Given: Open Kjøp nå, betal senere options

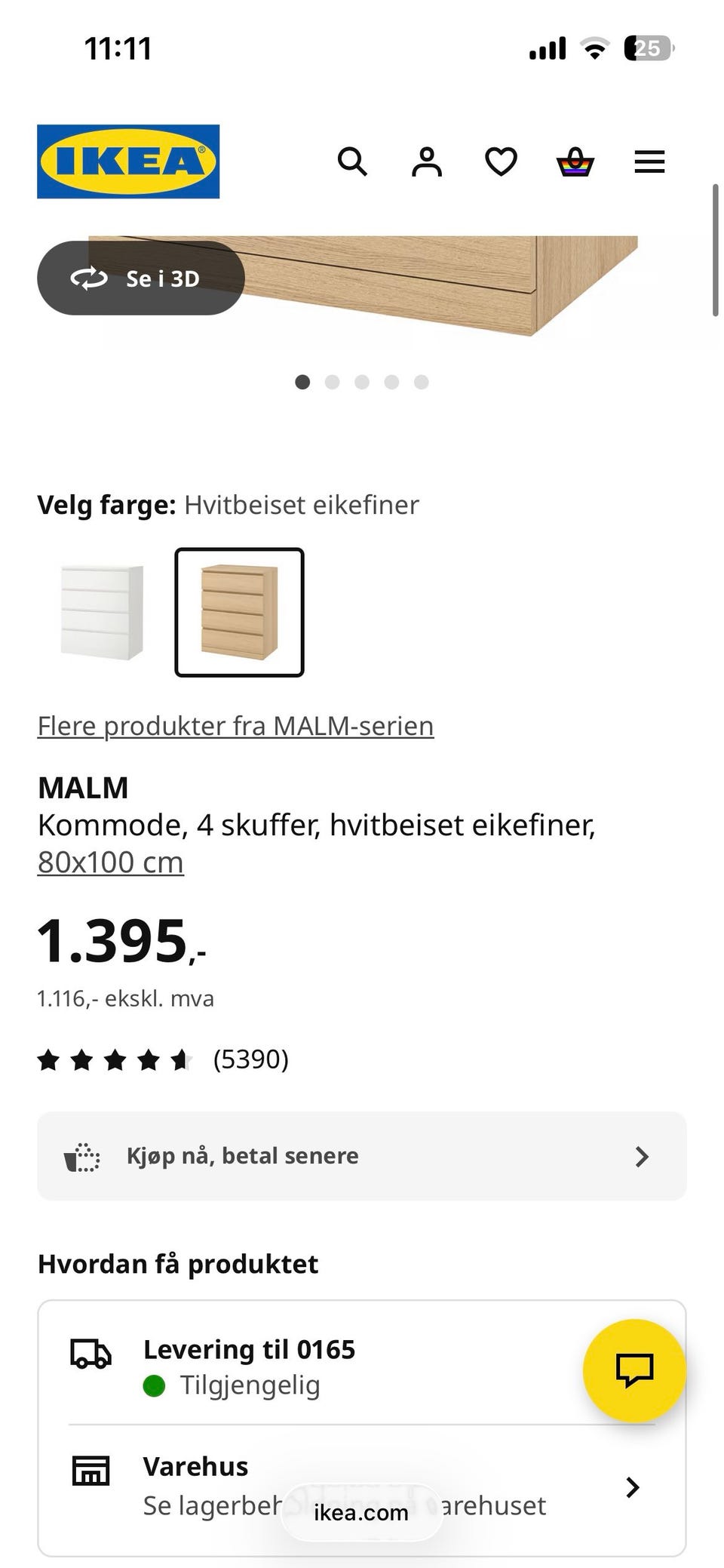Looking at the screenshot, I should (x=362, y=1155).
